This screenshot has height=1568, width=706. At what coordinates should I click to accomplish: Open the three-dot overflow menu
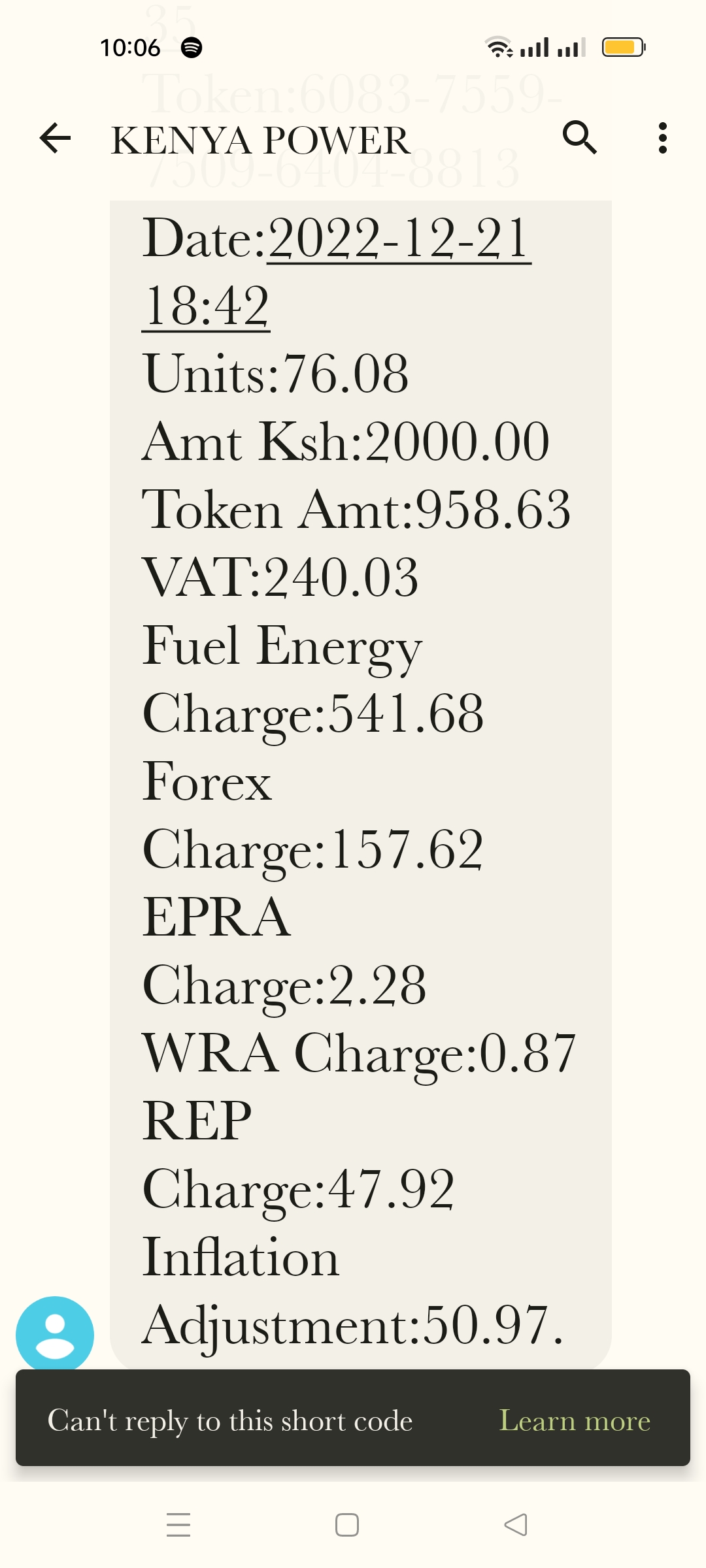tap(662, 138)
